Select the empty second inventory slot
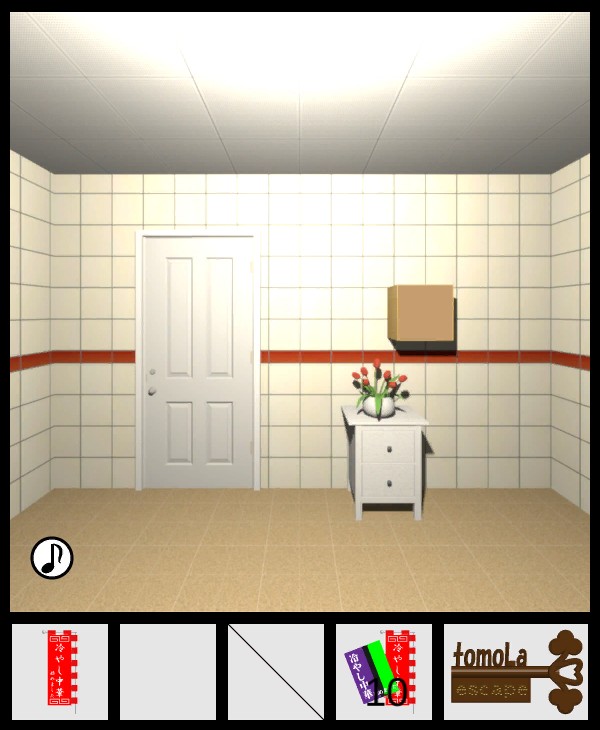The width and height of the screenshot is (600, 730). coord(168,671)
